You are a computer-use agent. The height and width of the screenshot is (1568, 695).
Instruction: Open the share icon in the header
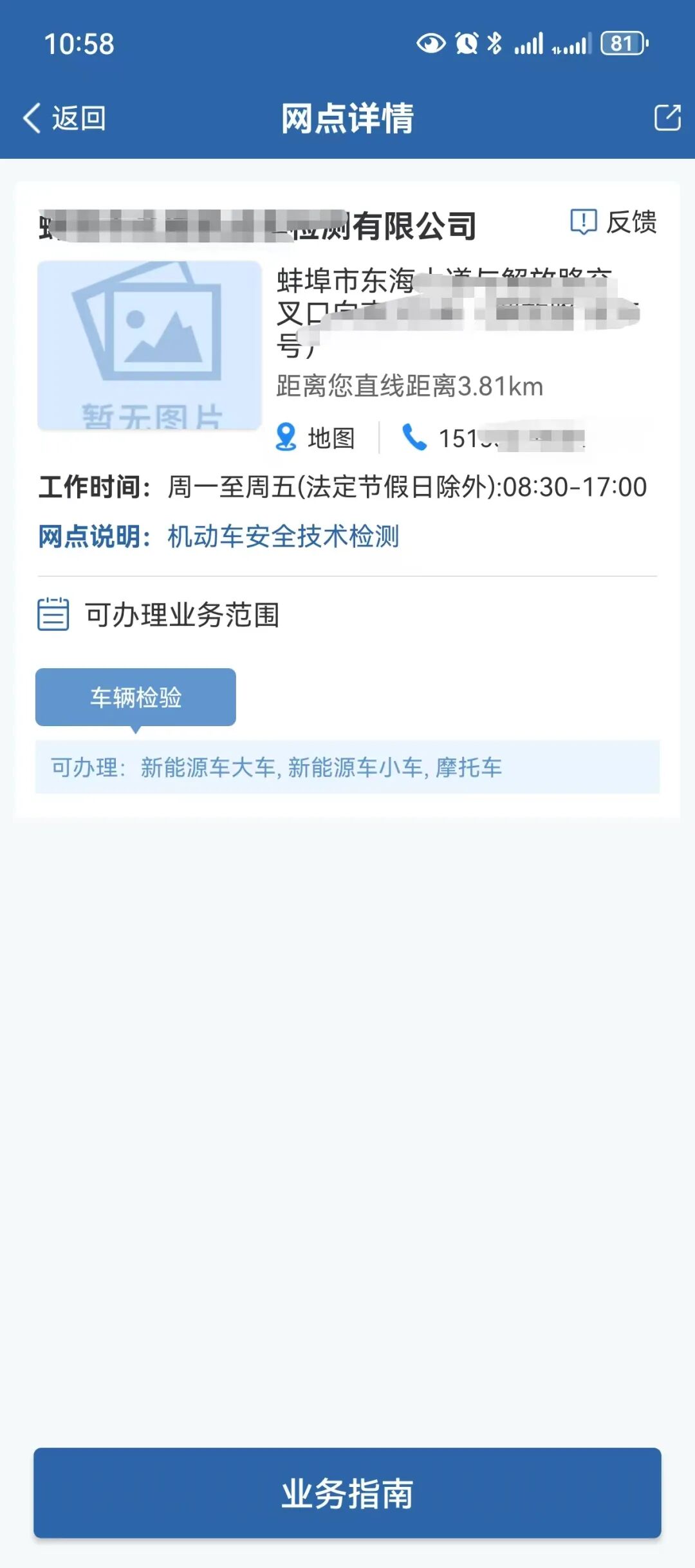tap(667, 118)
